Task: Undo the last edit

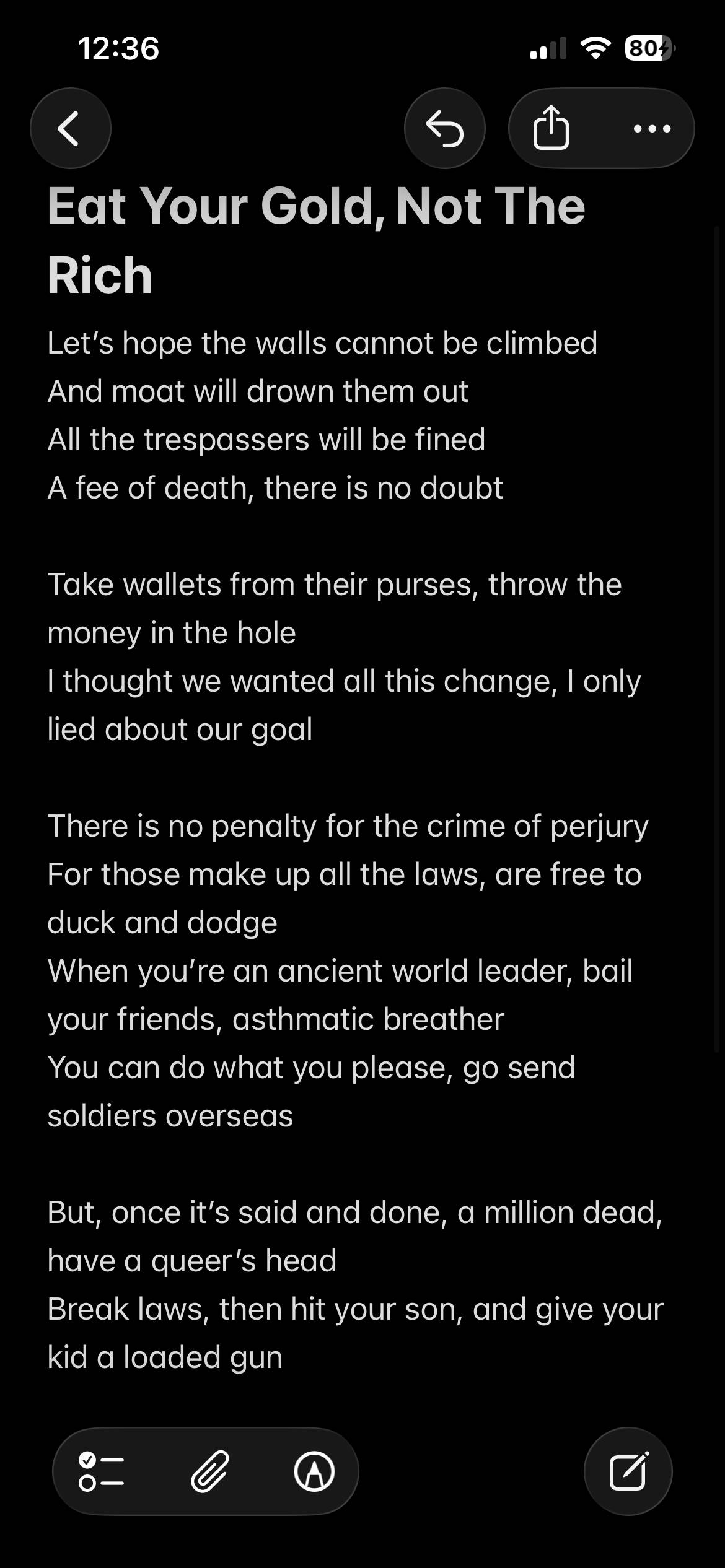Action: [444, 128]
